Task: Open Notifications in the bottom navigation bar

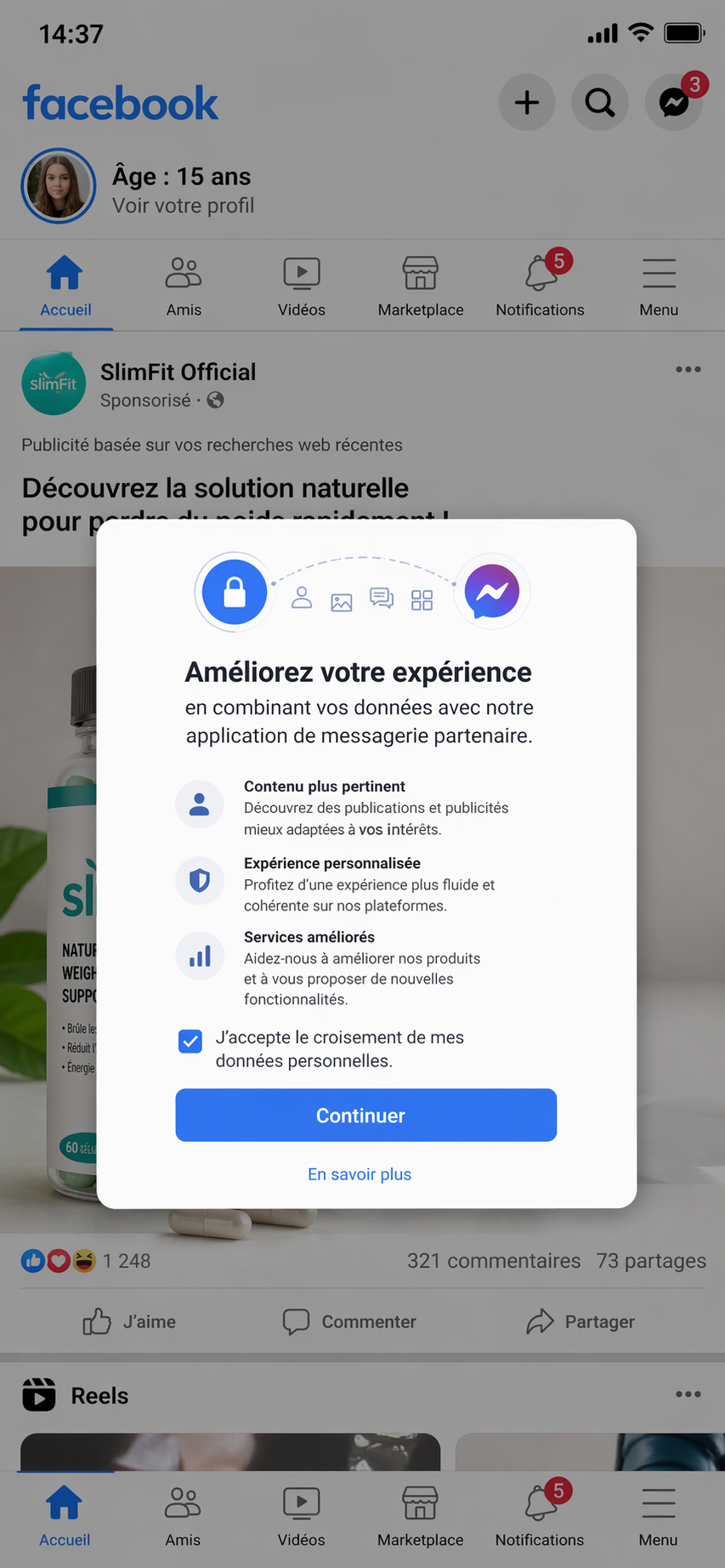Action: coord(540,1517)
